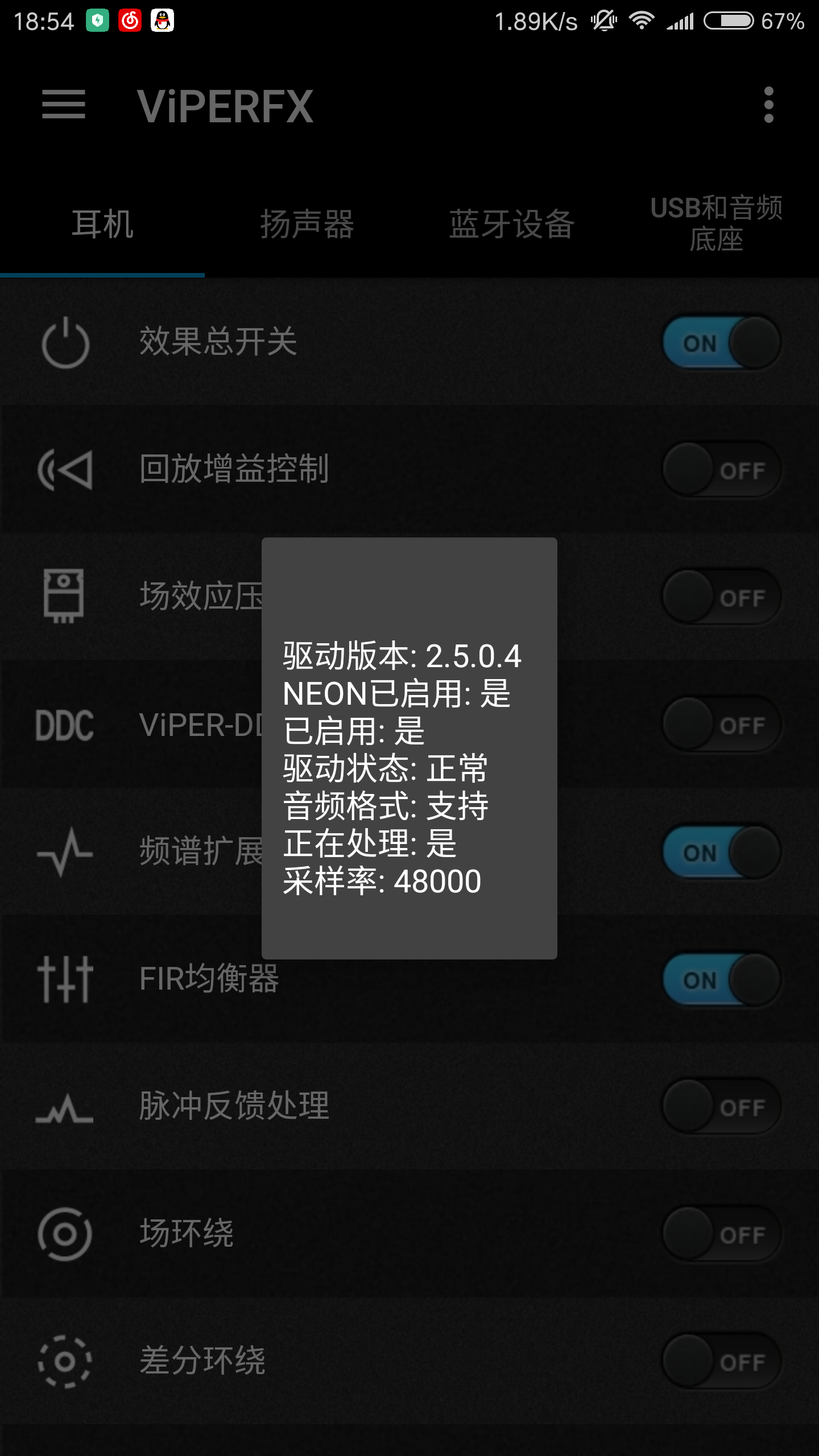Viewport: 819px width, 1456px height.
Task: Turn off FIR均衡器 toggle
Action: [x=722, y=979]
